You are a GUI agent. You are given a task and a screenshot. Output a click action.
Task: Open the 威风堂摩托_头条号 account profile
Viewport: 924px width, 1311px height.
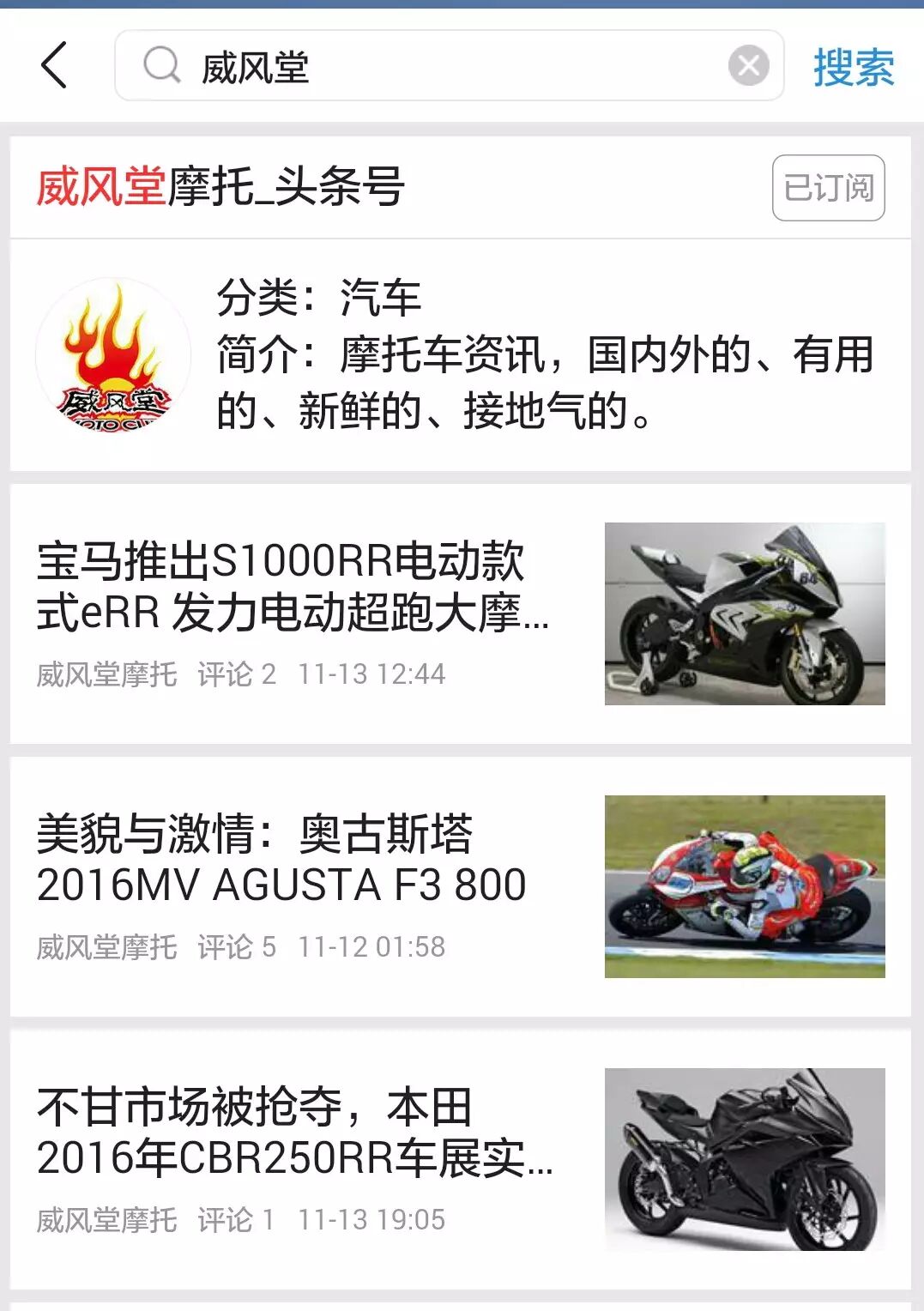pos(221,187)
